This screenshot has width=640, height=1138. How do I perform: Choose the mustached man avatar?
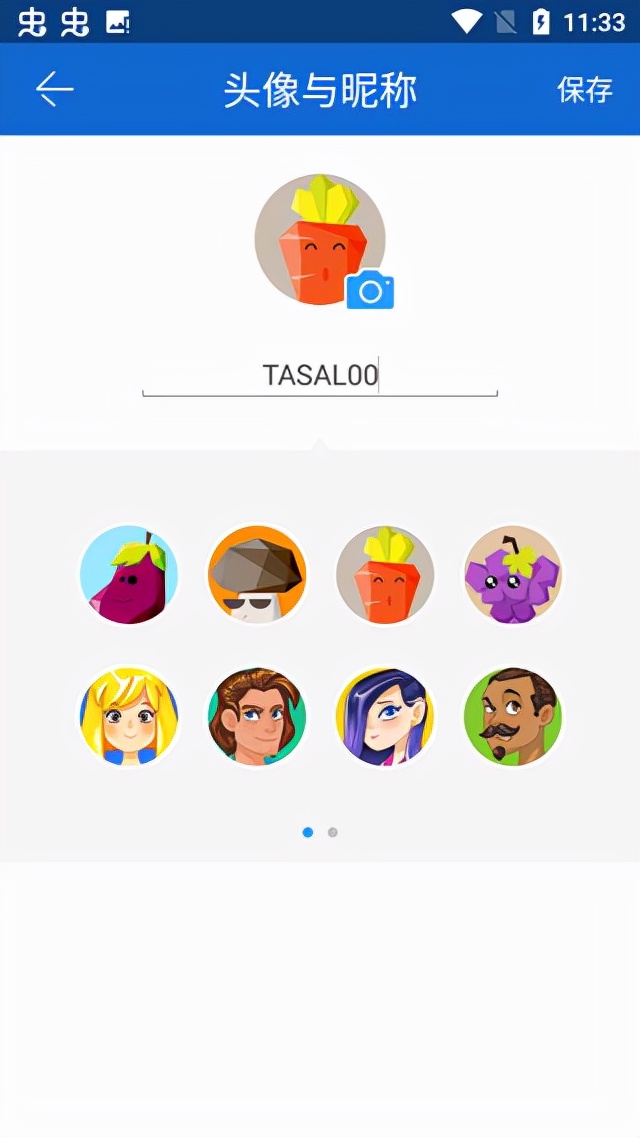pyautogui.click(x=513, y=717)
